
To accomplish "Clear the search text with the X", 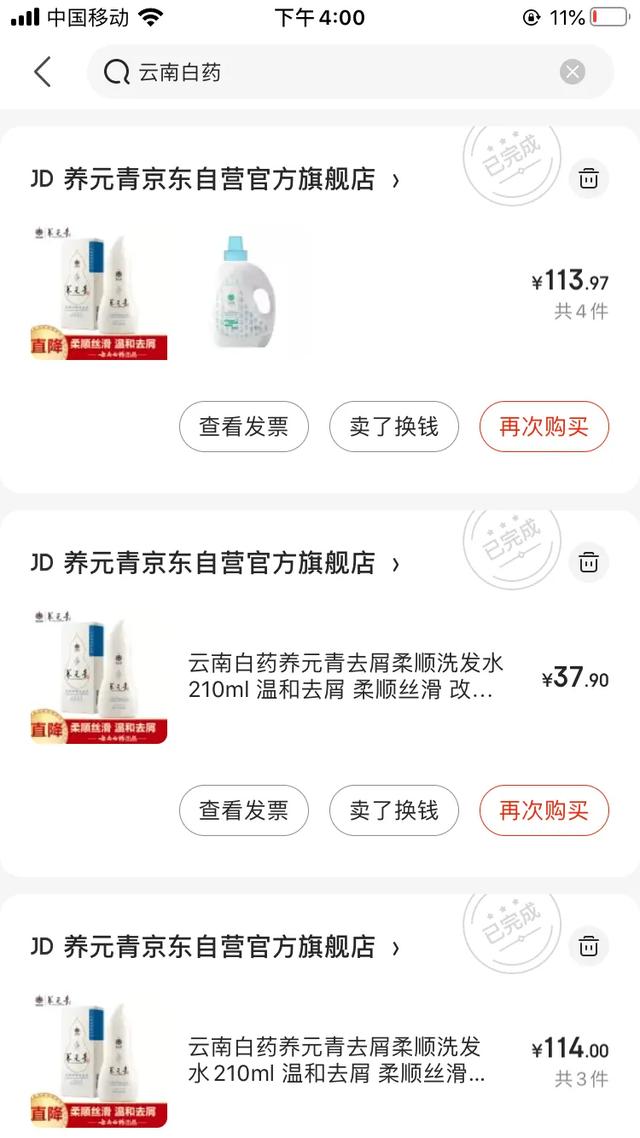I will click(572, 72).
